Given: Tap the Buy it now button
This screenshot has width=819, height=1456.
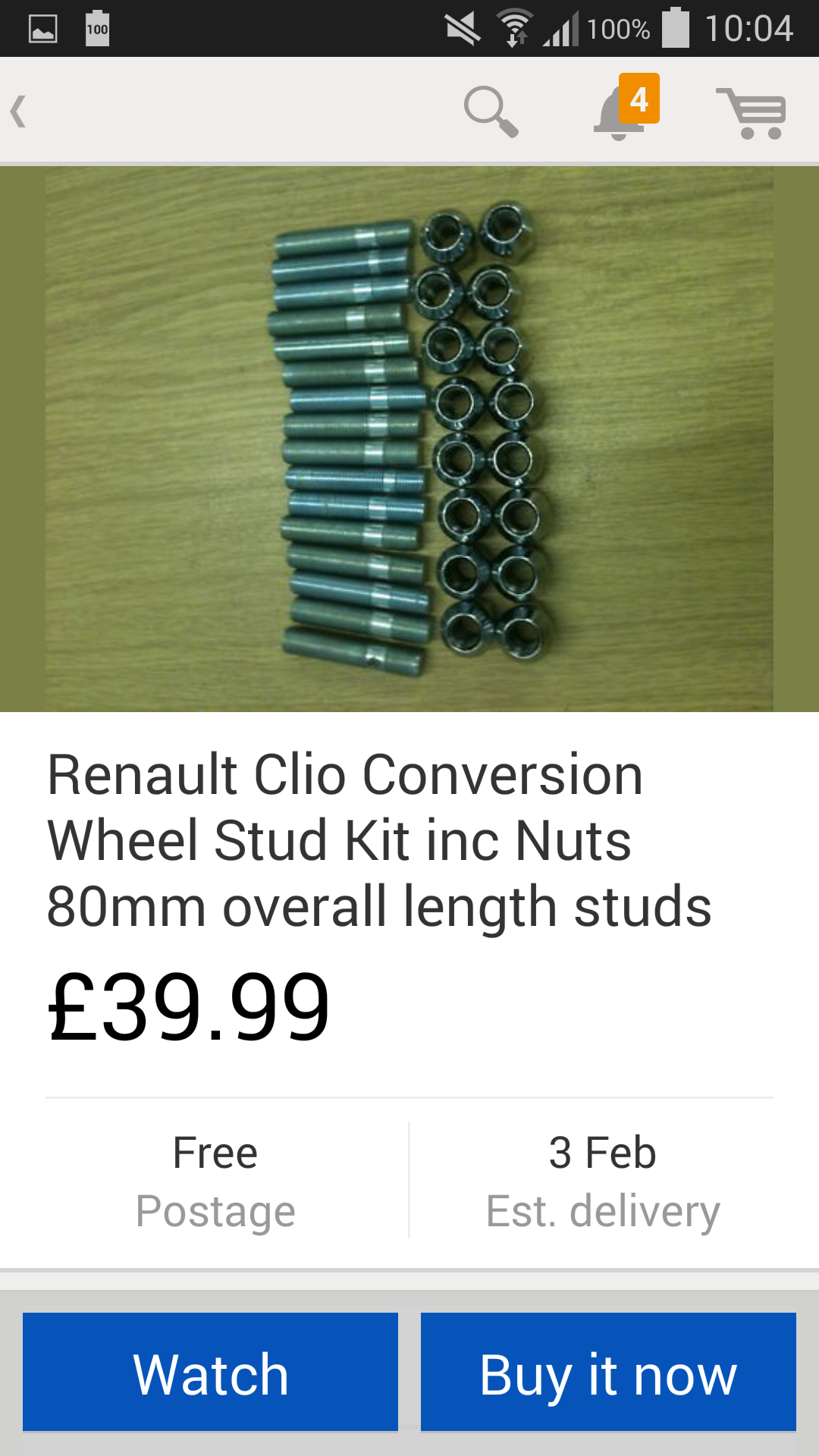Looking at the screenshot, I should tap(608, 1372).
